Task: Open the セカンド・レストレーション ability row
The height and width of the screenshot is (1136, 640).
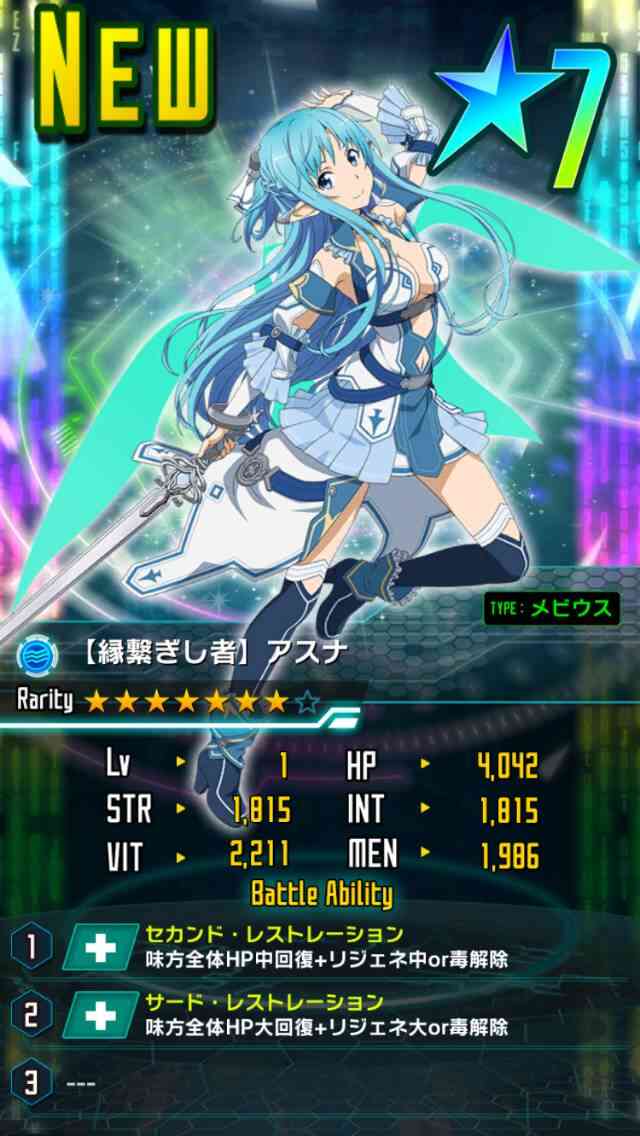Action: click(x=320, y=946)
